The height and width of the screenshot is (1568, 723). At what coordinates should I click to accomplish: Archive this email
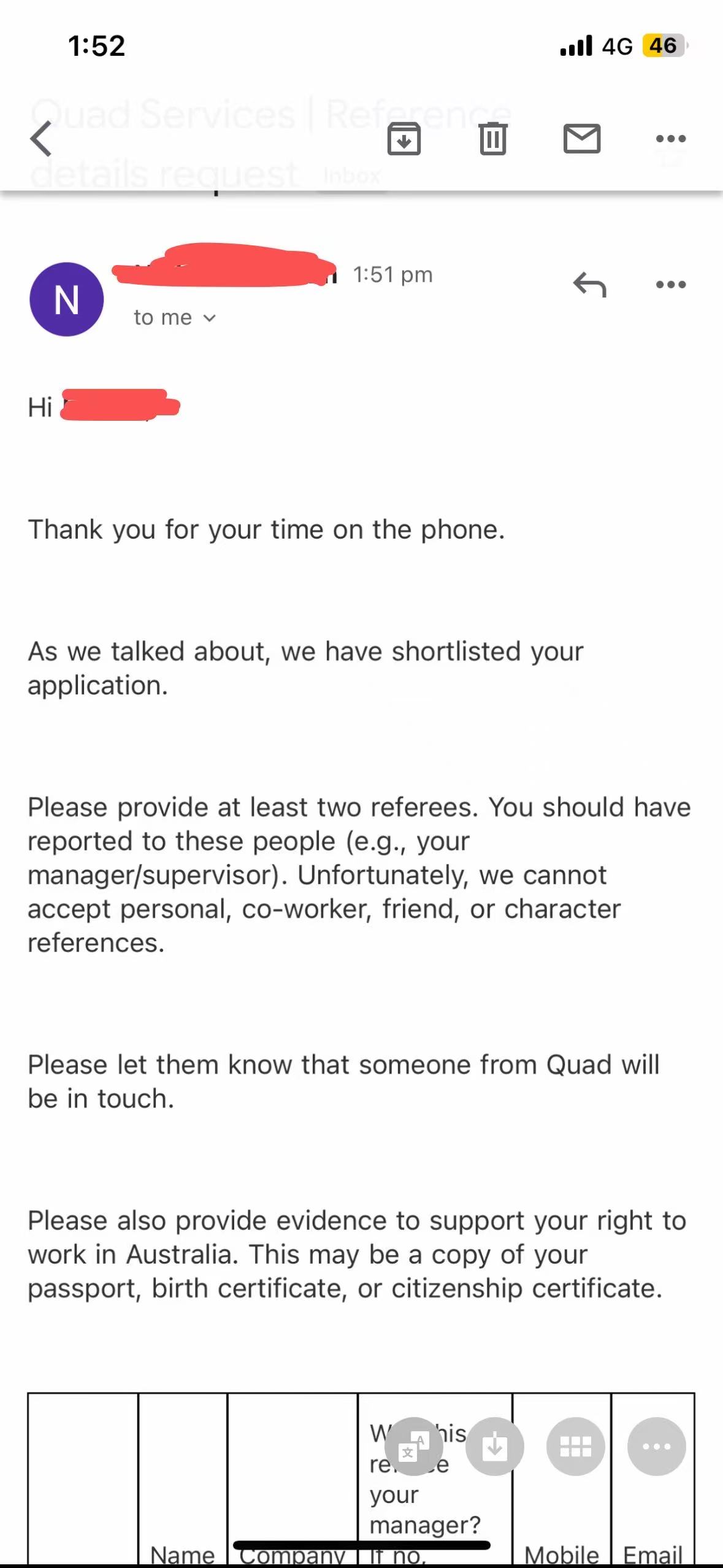404,139
